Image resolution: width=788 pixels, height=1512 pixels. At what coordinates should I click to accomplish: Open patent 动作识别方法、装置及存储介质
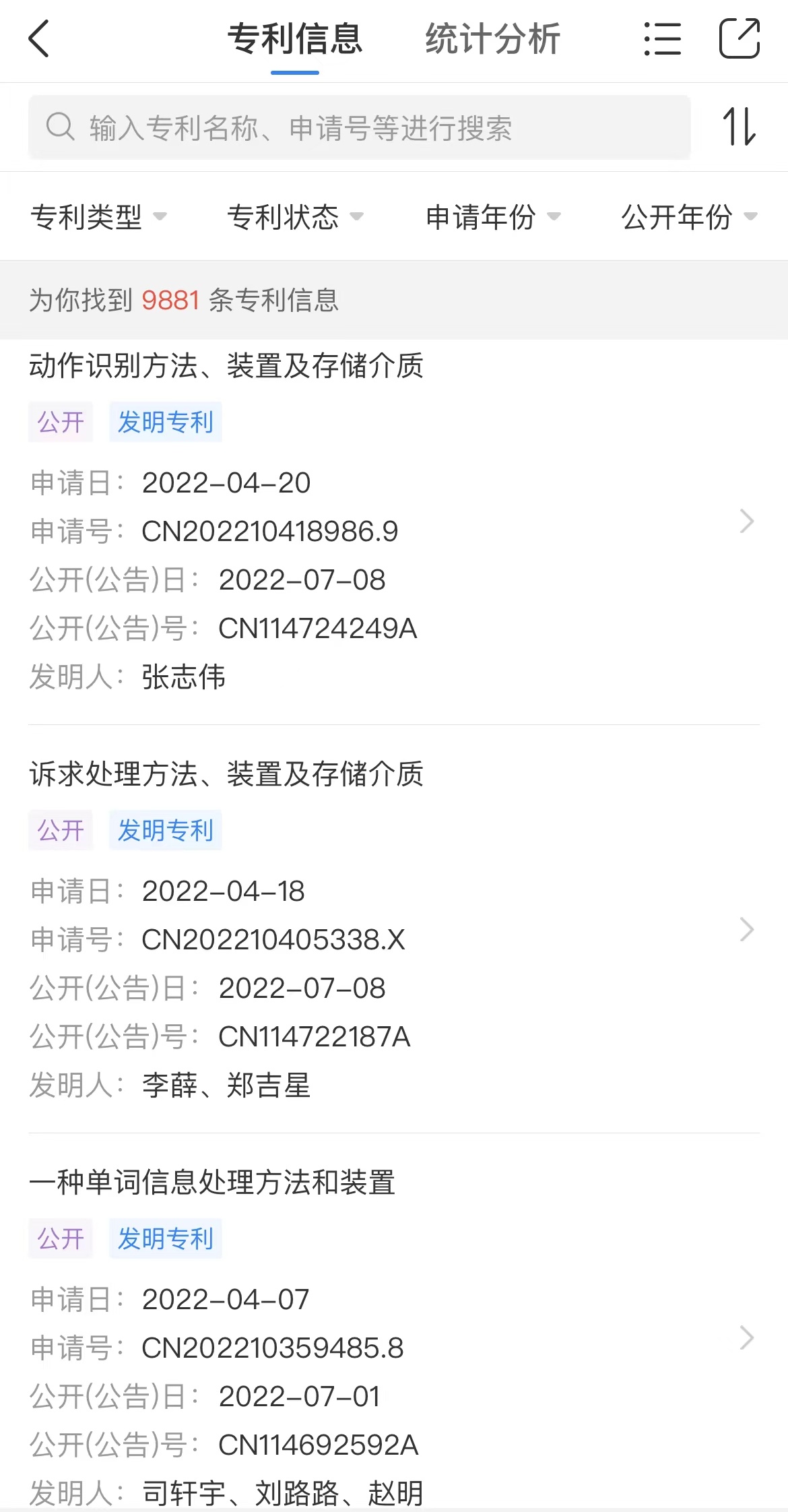[394, 522]
